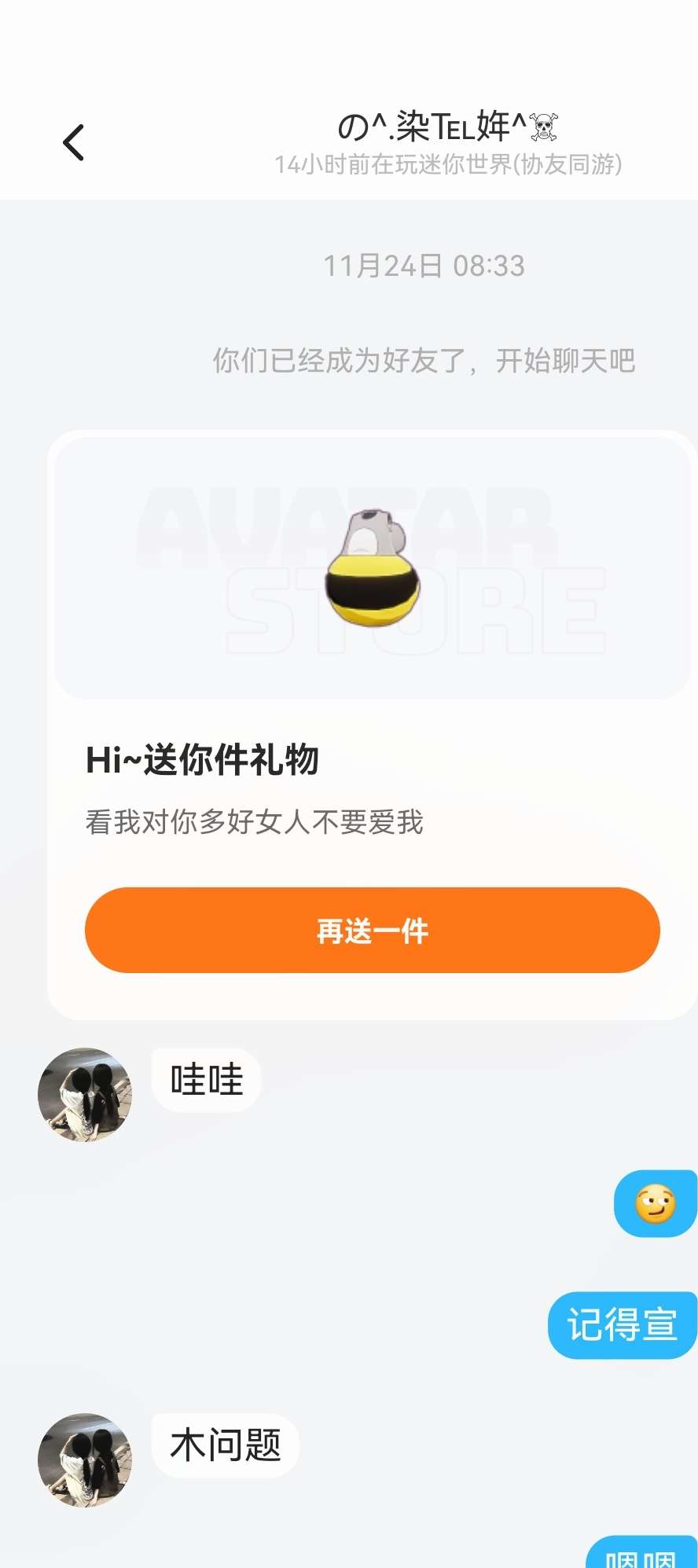Open the friend's avatar beside 木问题
The width and height of the screenshot is (698, 1568).
tap(85, 1460)
